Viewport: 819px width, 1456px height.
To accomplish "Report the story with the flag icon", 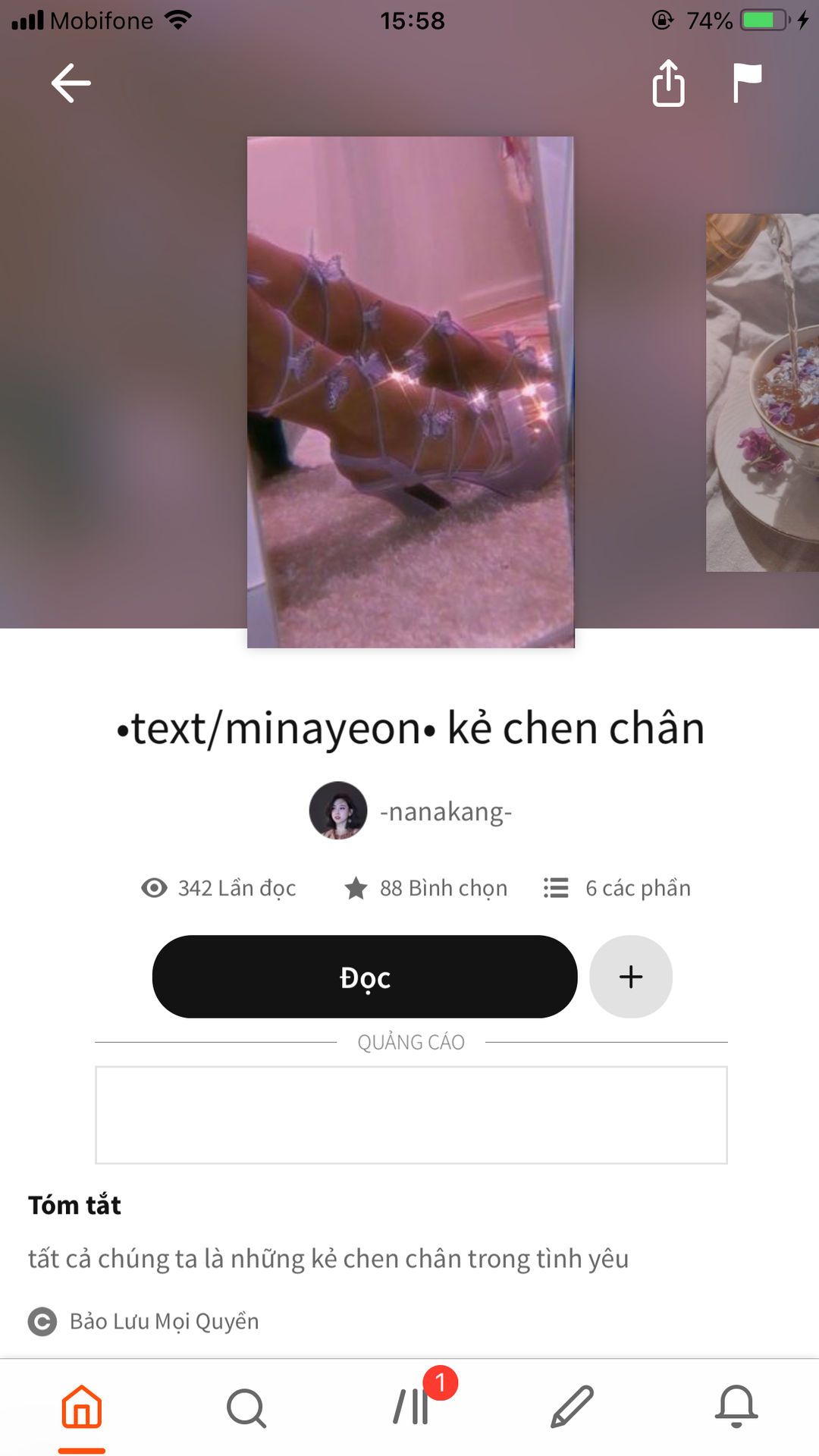I will [747, 83].
